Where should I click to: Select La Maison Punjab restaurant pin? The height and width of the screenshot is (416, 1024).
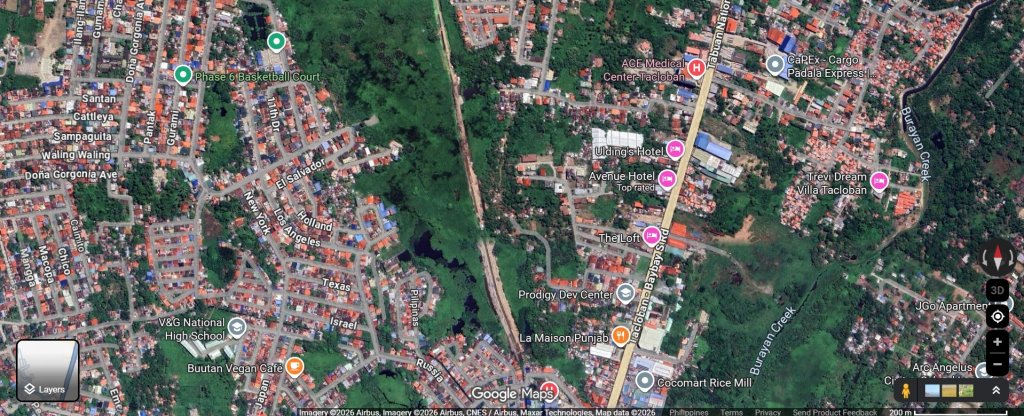click(620, 337)
